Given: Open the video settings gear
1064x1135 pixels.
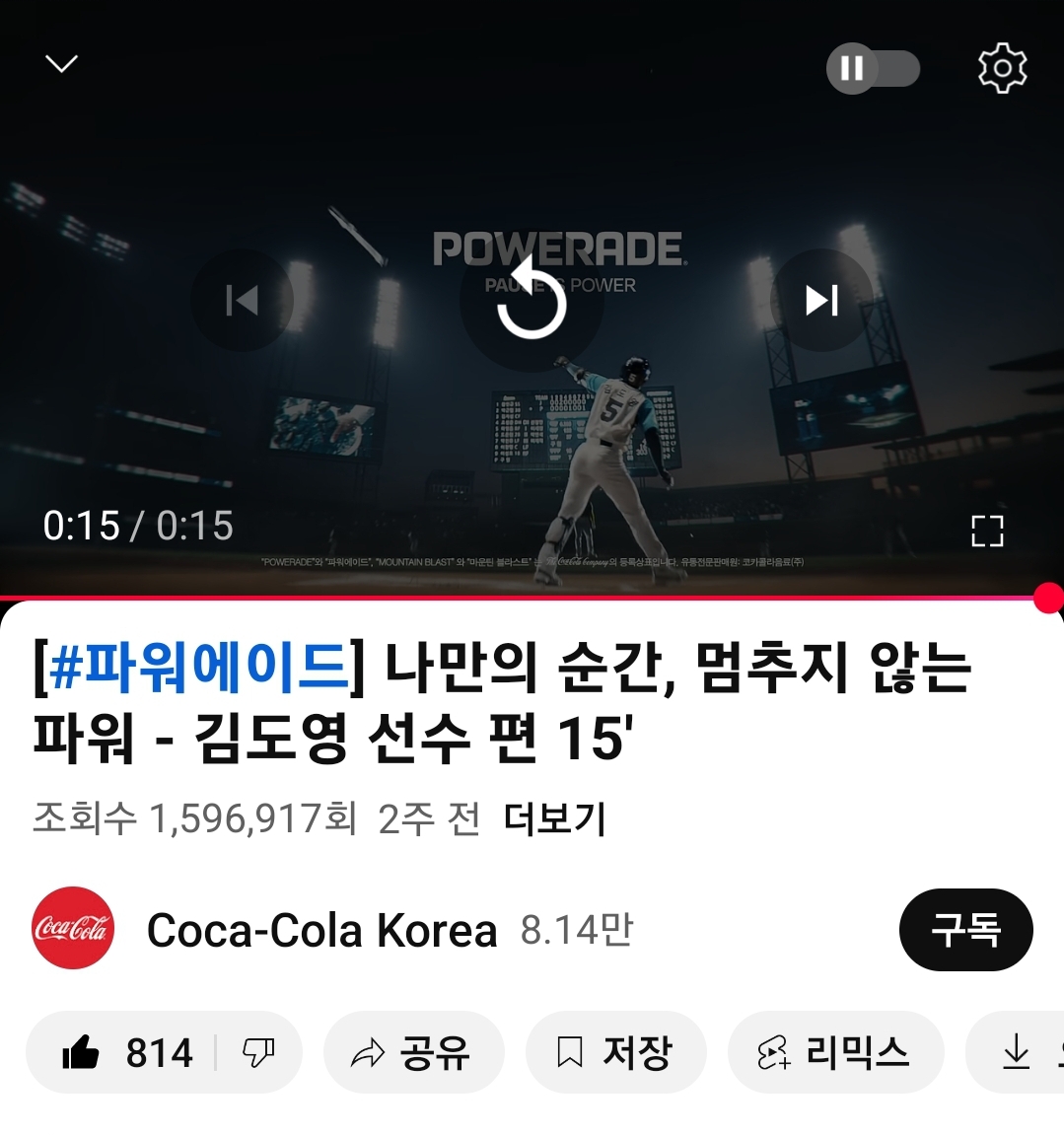Looking at the screenshot, I should (1002, 68).
